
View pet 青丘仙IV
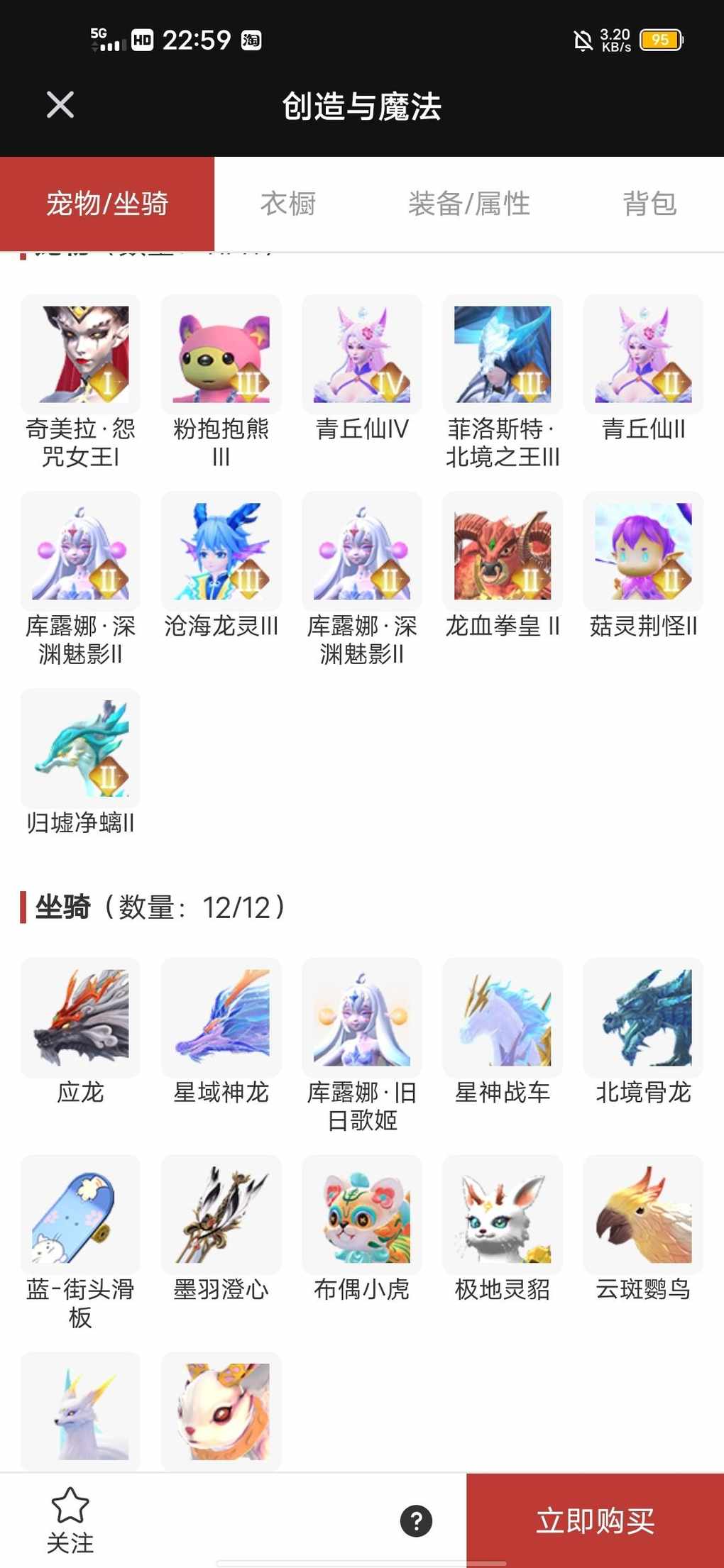click(362, 355)
